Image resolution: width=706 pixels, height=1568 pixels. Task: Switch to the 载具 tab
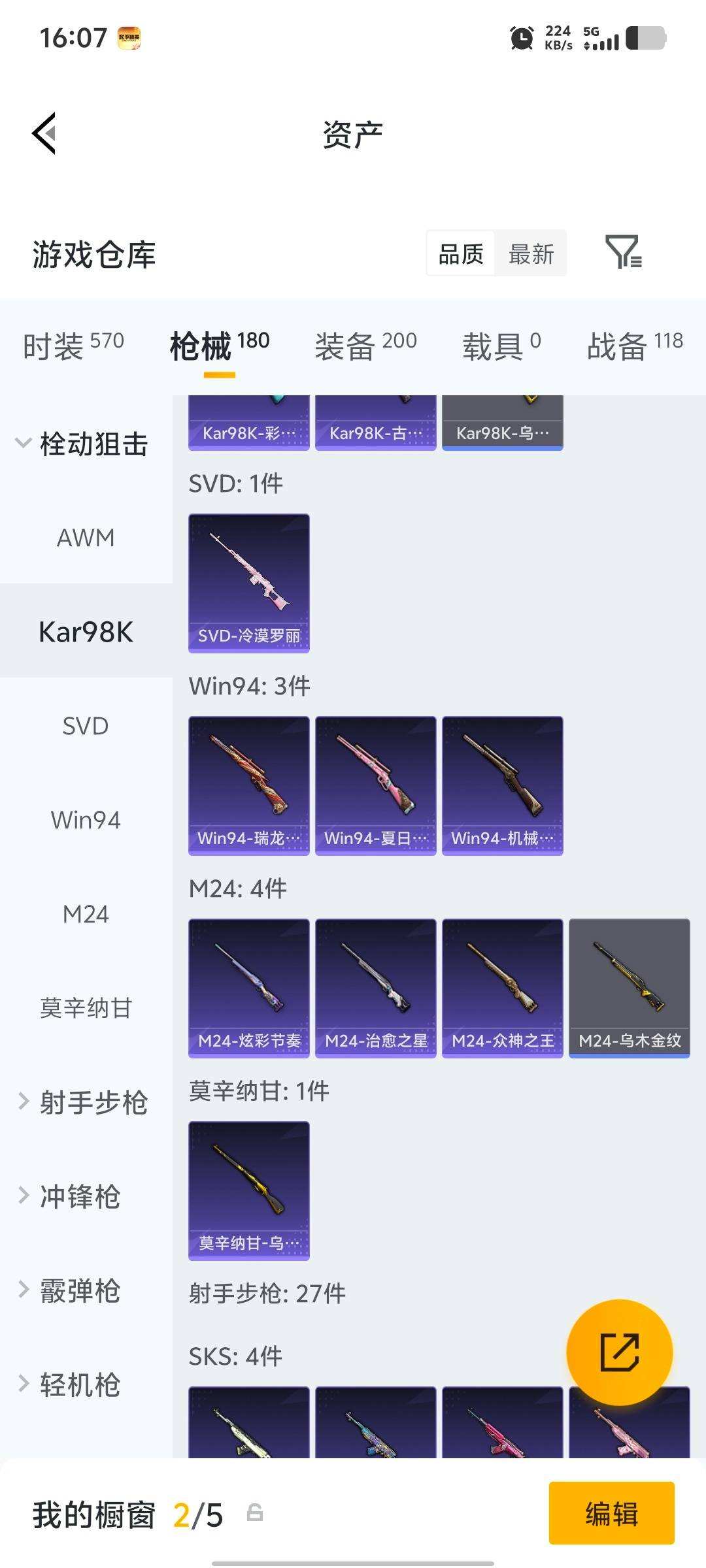[501, 346]
